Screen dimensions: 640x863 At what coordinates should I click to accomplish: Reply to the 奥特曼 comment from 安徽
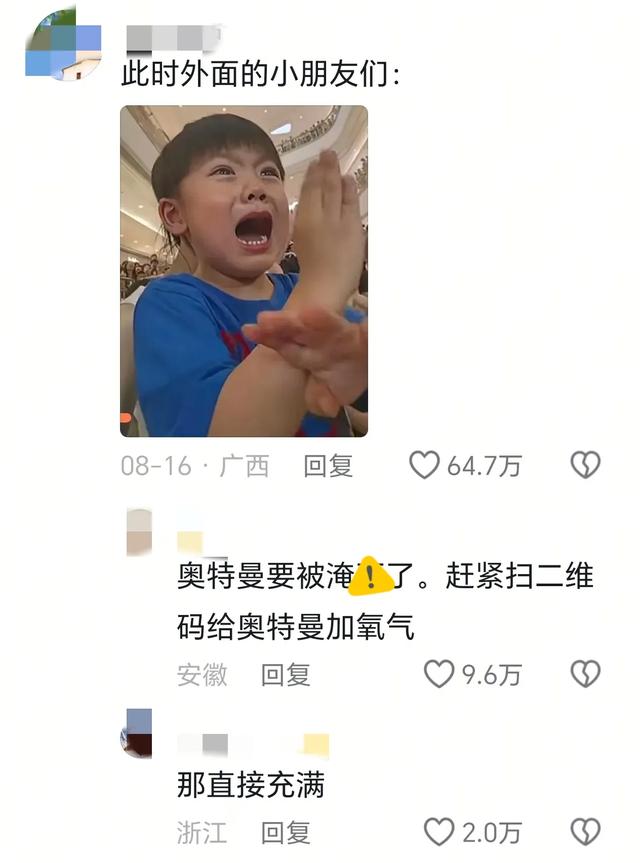point(286,675)
